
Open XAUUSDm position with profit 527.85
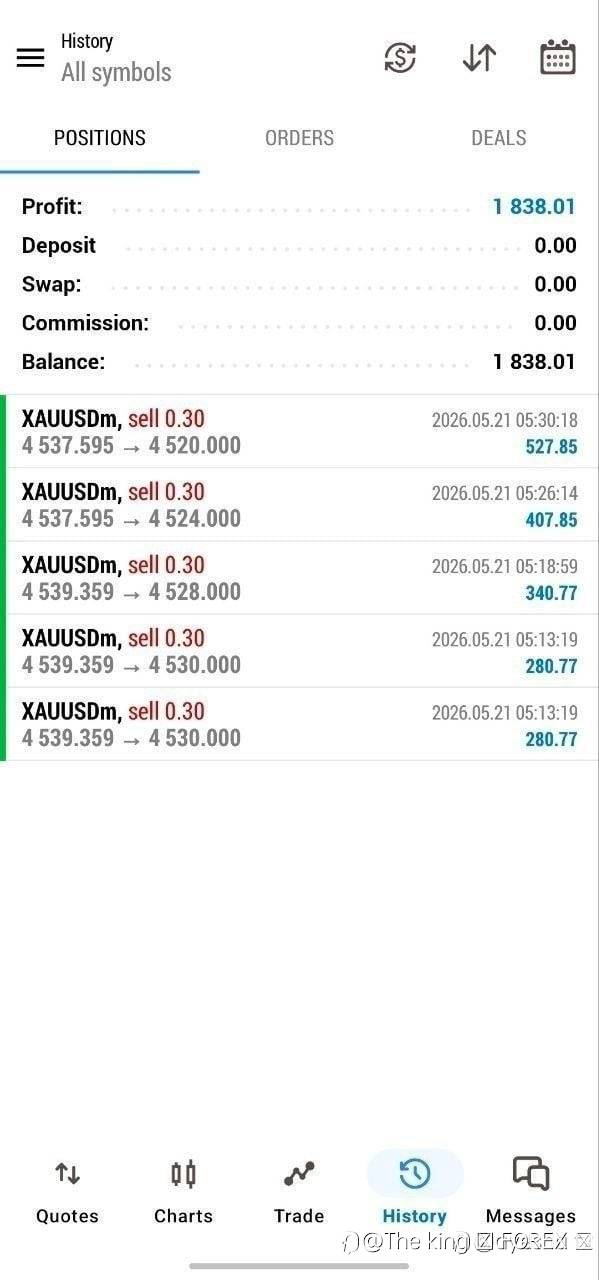click(x=299, y=432)
